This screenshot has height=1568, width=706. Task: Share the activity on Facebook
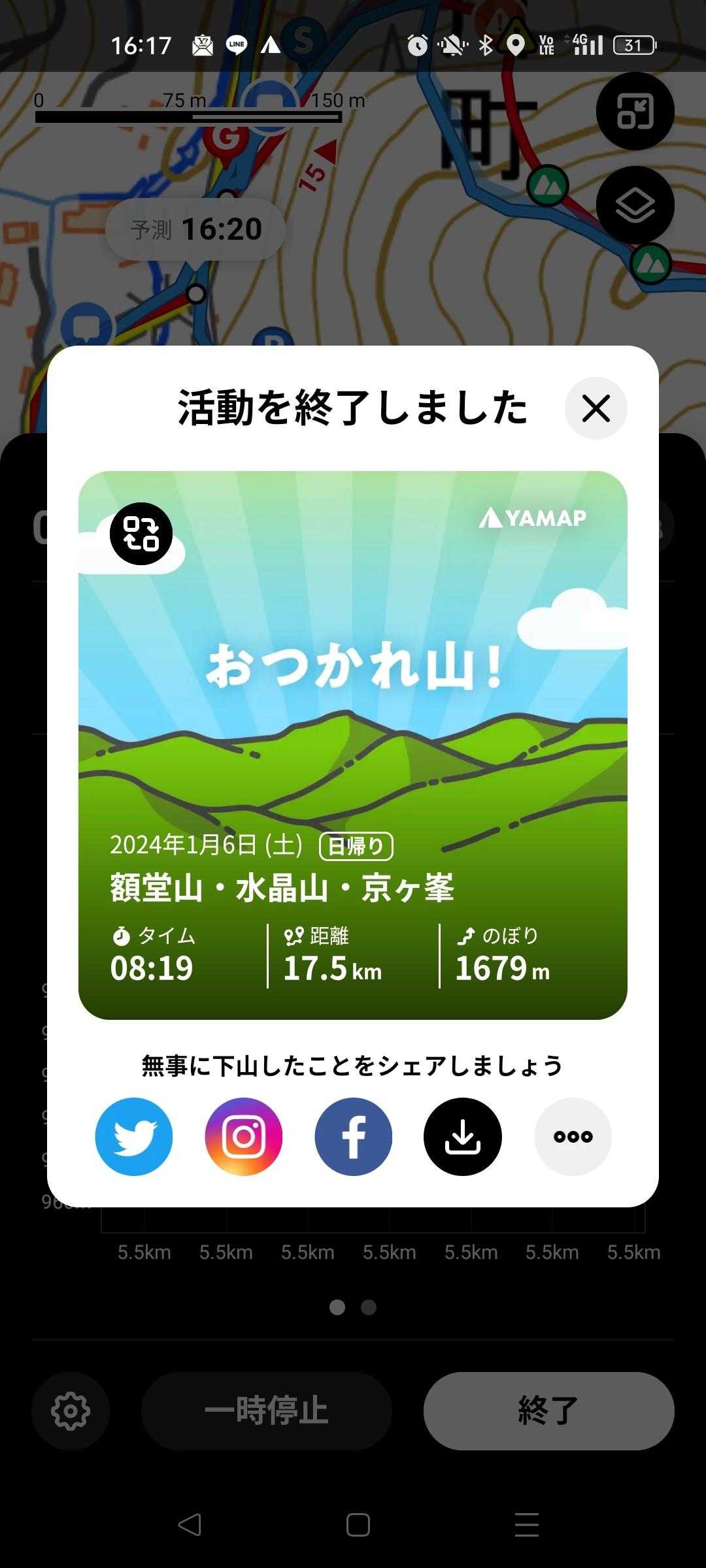coord(354,1137)
